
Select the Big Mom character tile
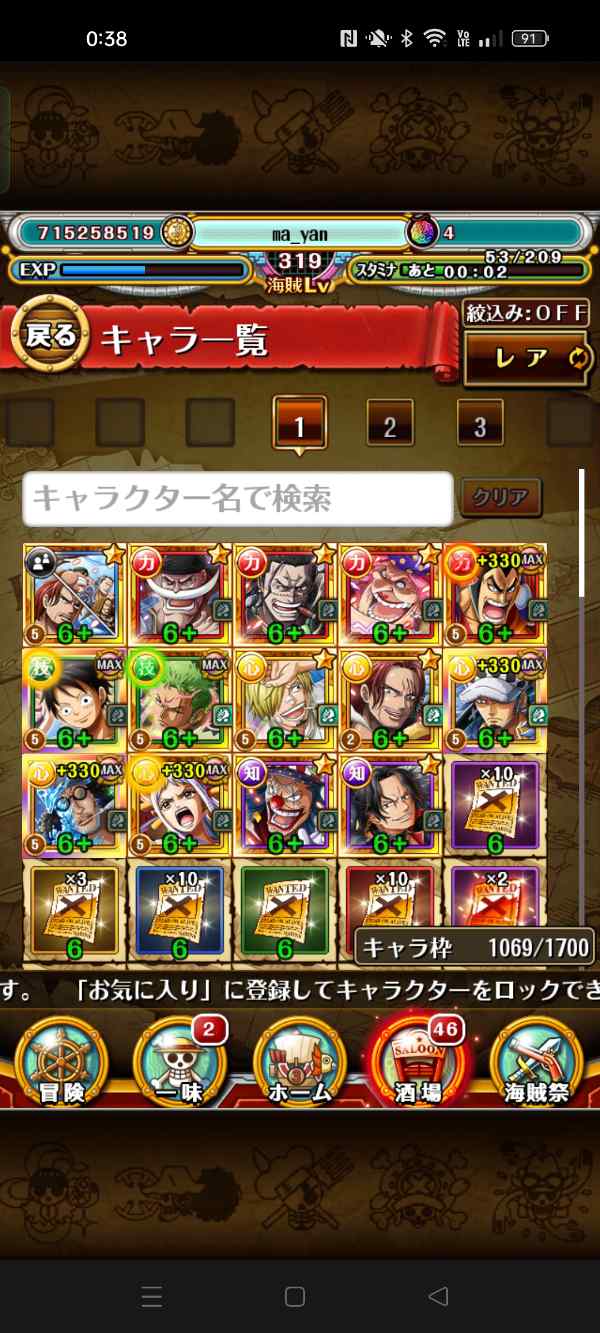point(390,595)
